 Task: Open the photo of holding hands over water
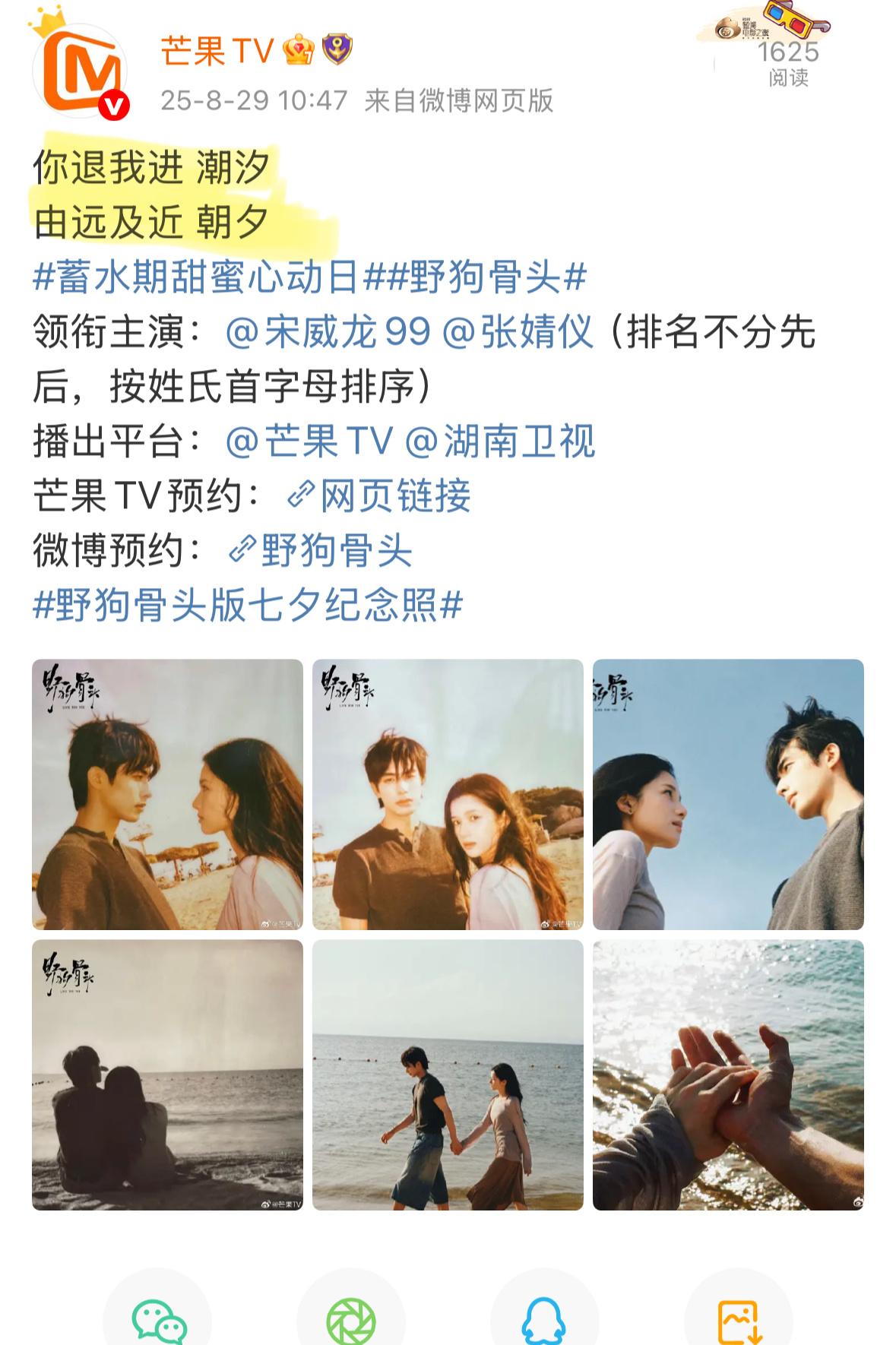(x=728, y=1074)
